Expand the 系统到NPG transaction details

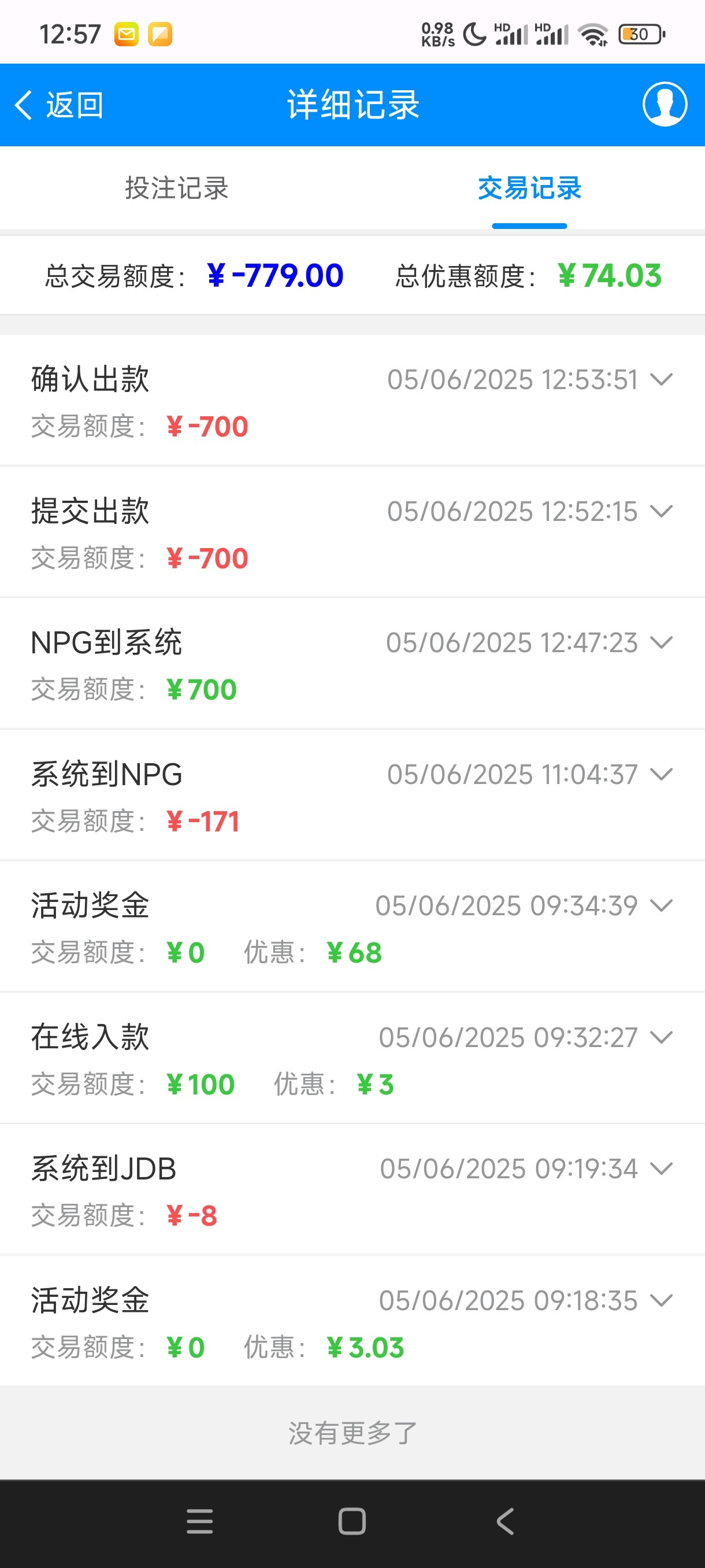pos(661,774)
